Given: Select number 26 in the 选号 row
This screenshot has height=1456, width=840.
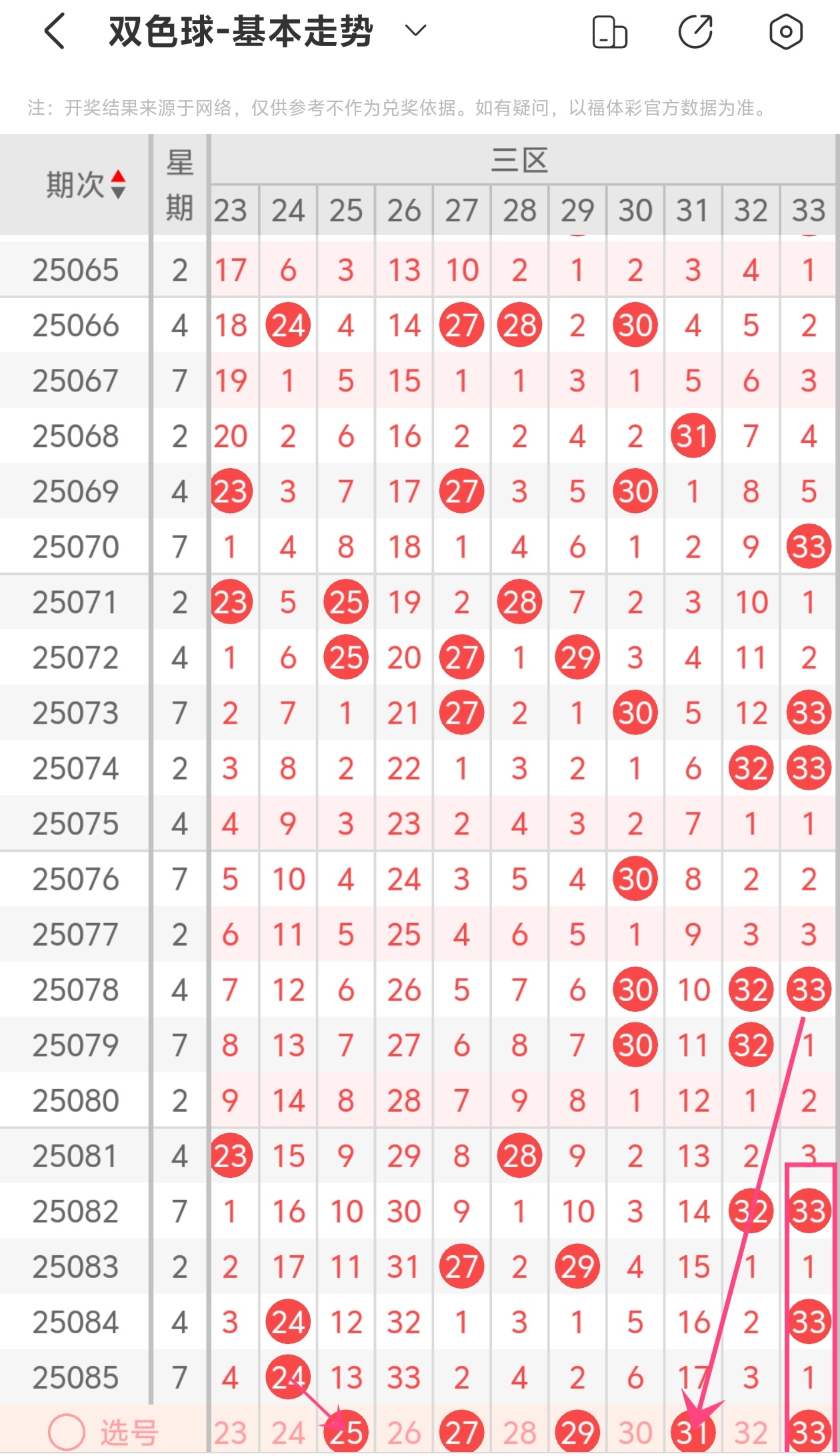Looking at the screenshot, I should point(404,1433).
